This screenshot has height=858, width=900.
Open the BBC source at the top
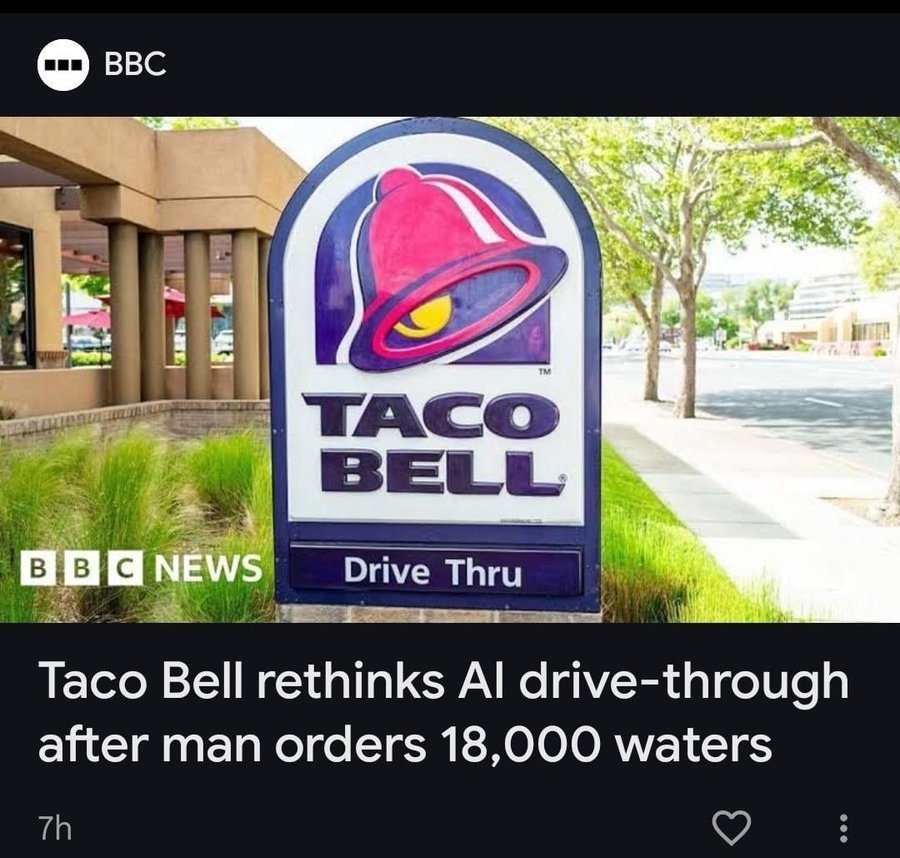103,65
